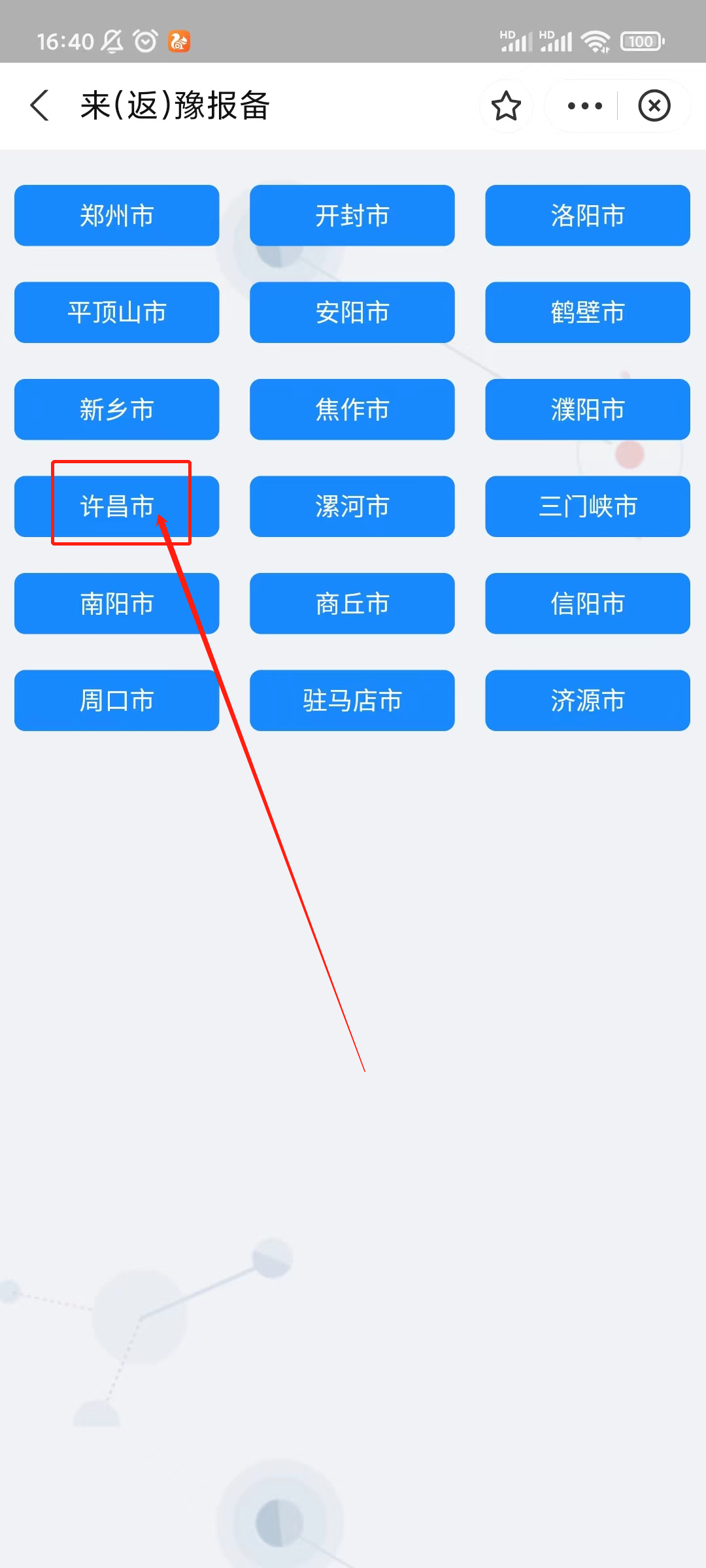This screenshot has width=706, height=1568.
Task: Close the mini program
Action: click(x=654, y=106)
